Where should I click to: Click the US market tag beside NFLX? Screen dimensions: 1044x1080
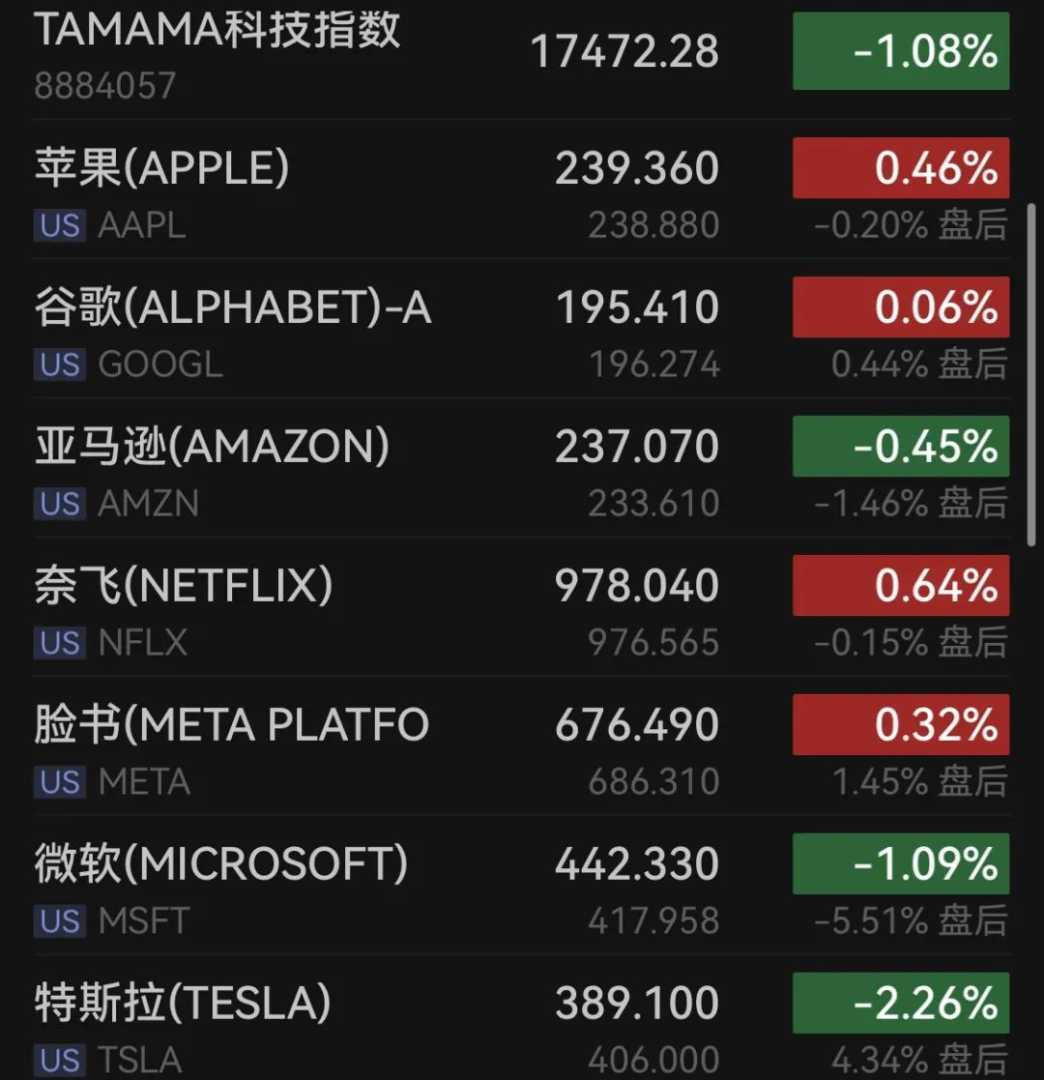click(61, 643)
